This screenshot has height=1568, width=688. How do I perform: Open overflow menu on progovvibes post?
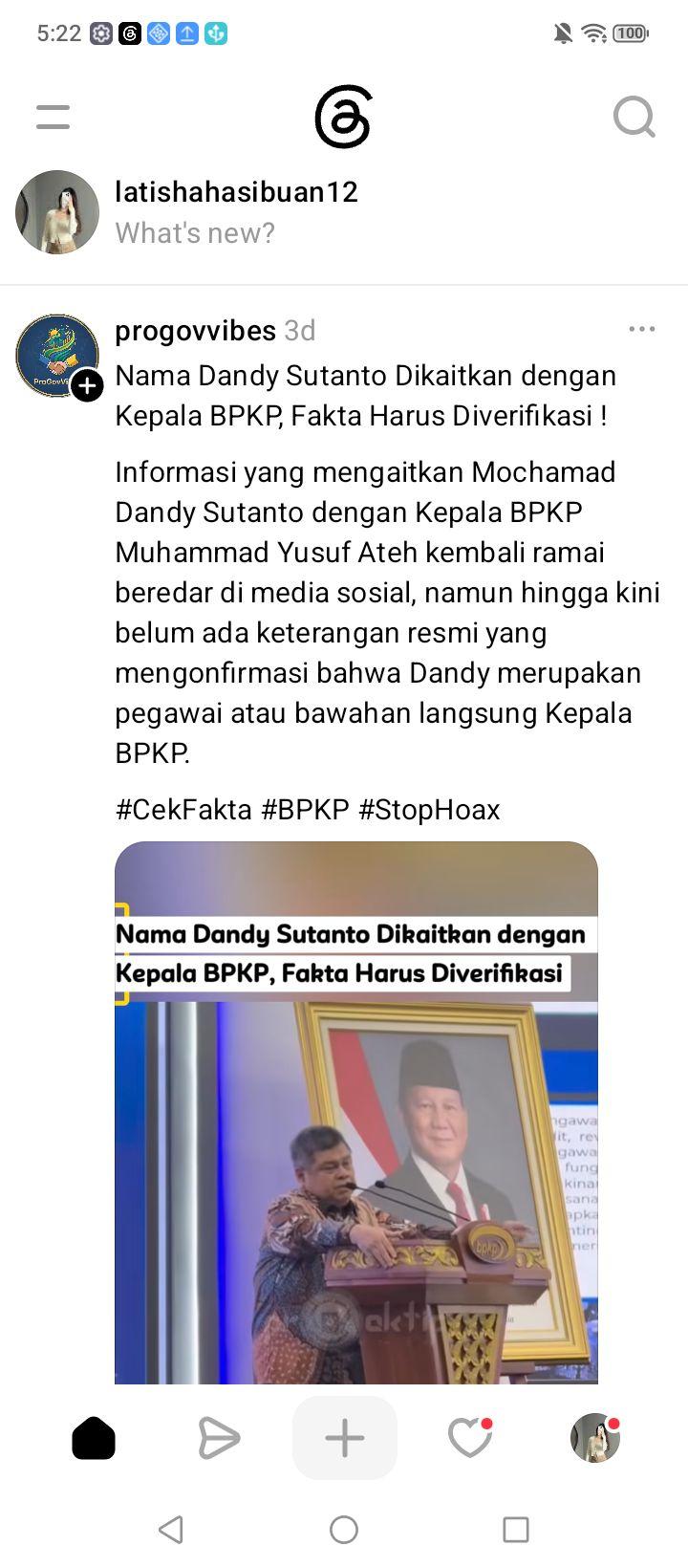(x=642, y=329)
